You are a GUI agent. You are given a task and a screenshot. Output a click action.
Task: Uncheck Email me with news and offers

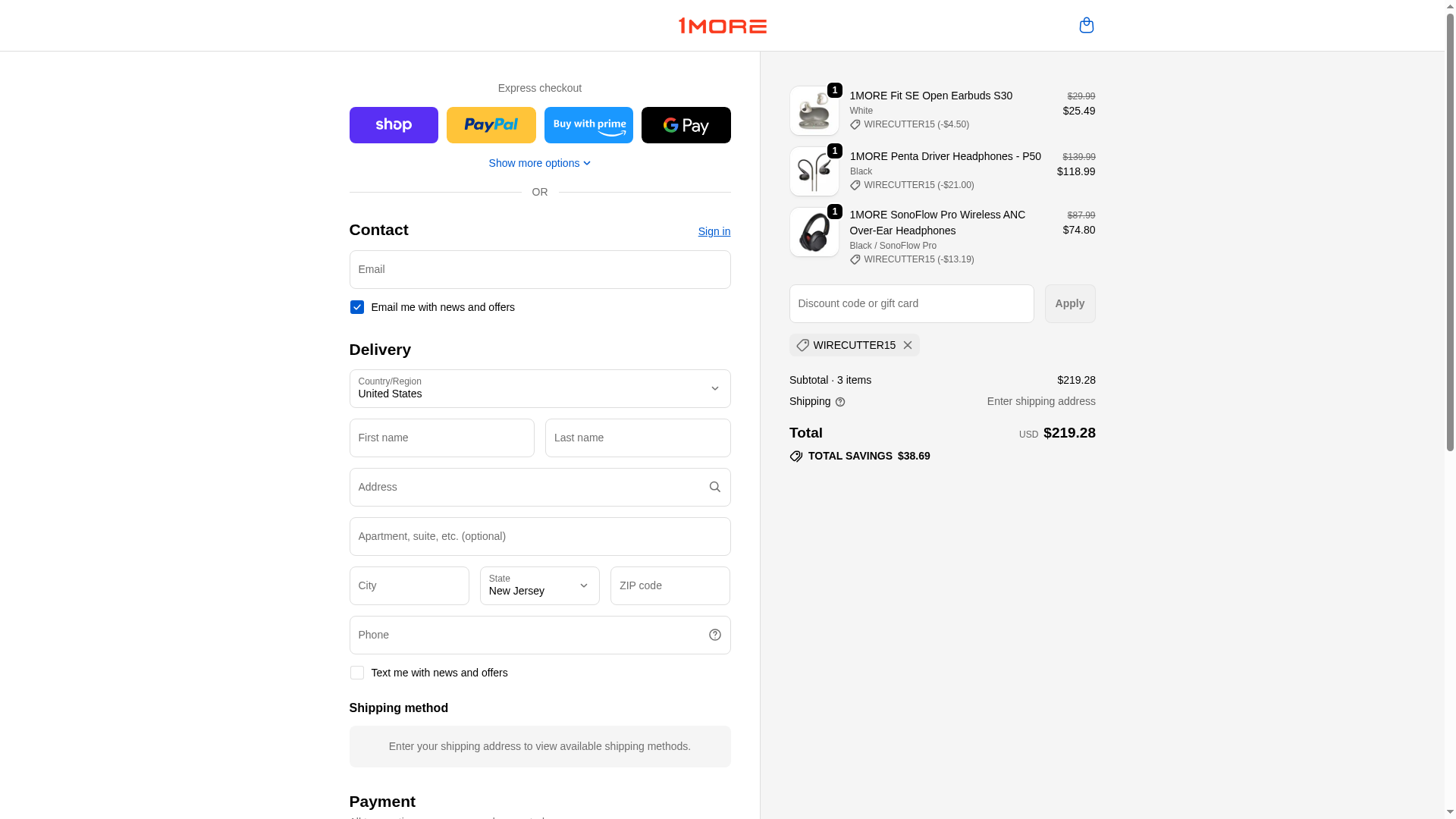pos(357,307)
